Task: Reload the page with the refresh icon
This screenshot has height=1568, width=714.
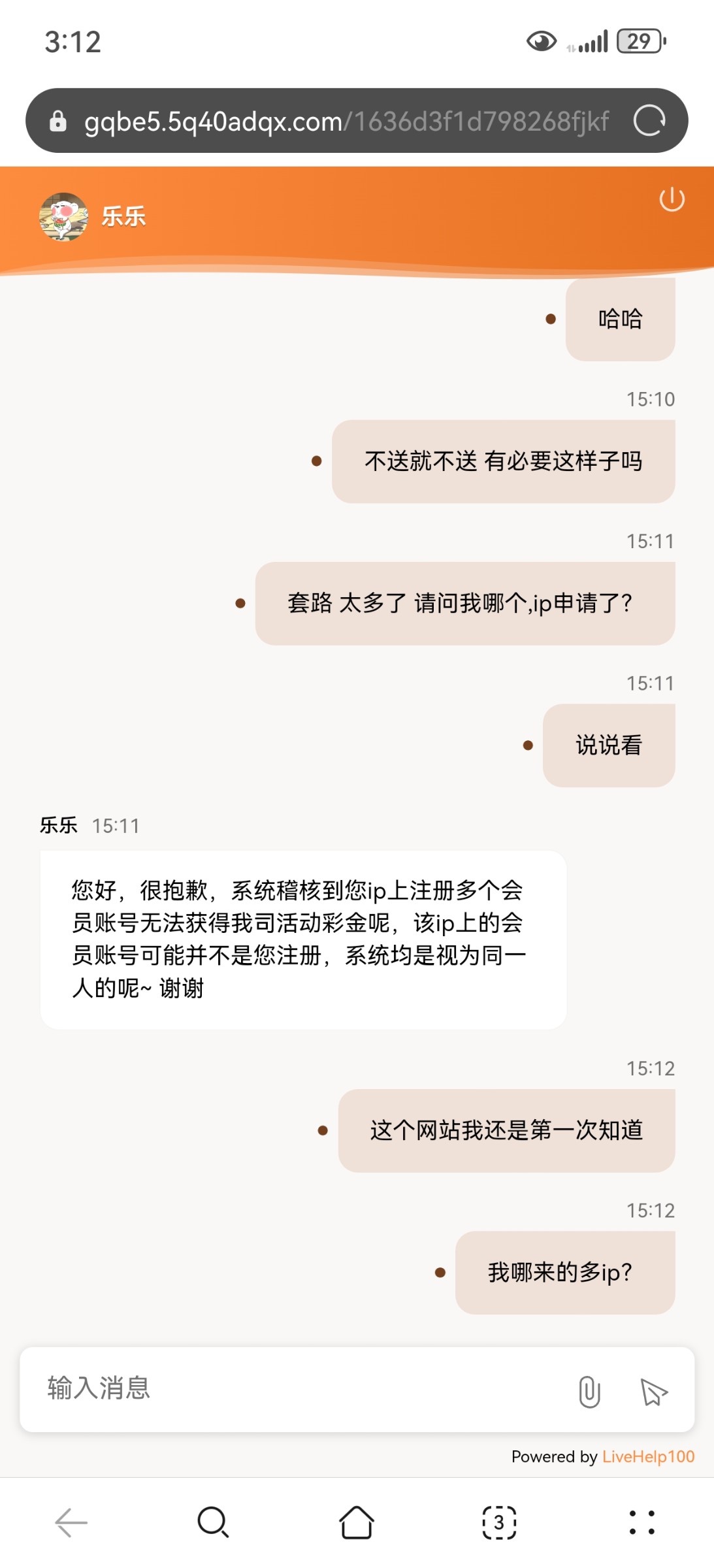Action: pos(649,121)
